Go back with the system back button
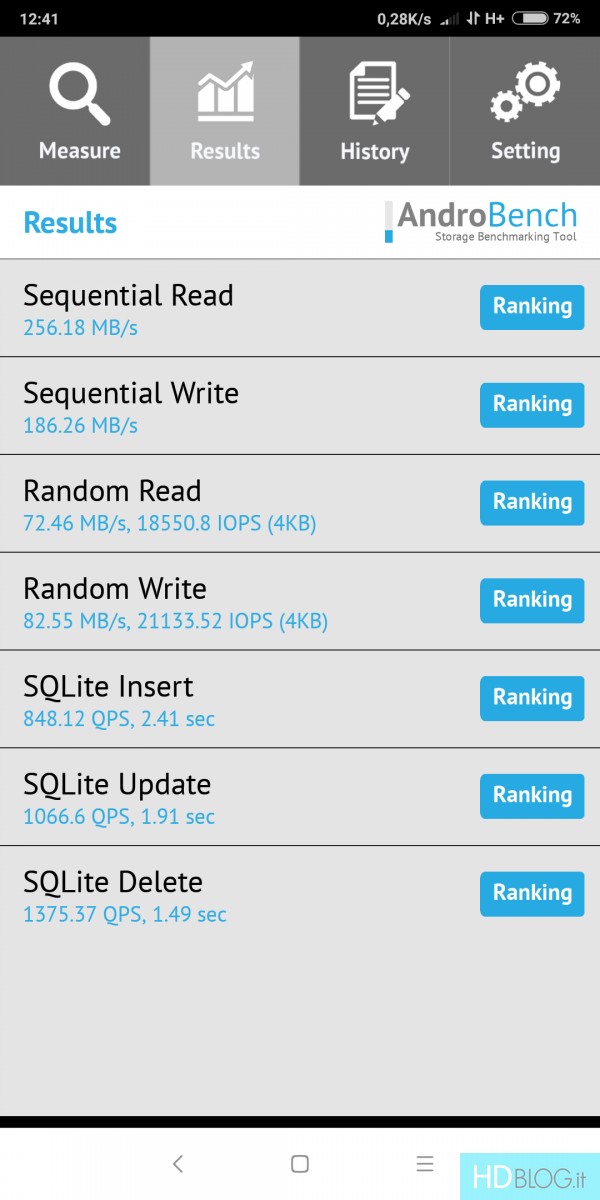The width and height of the screenshot is (600, 1200). coord(178,1164)
